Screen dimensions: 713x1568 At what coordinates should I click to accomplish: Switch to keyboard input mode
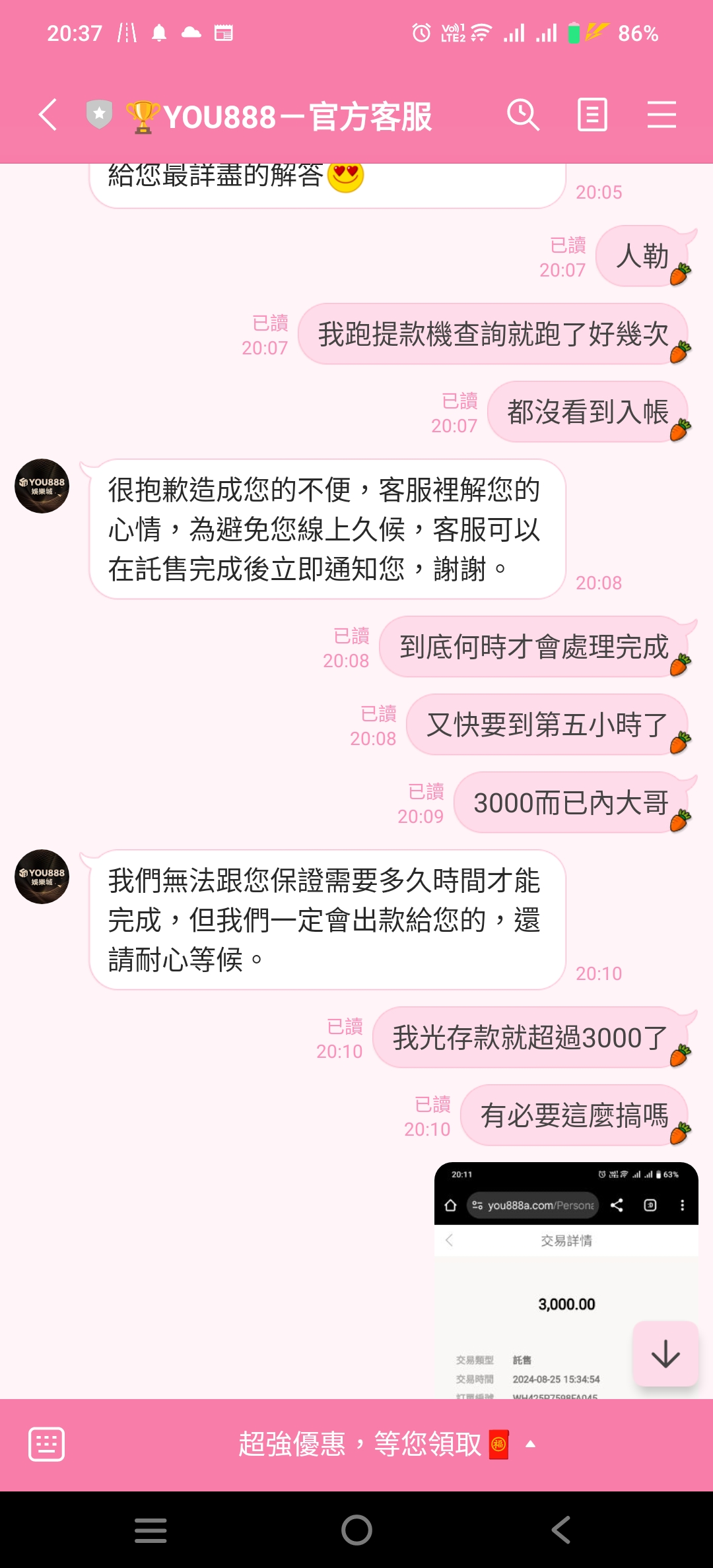point(46,1445)
